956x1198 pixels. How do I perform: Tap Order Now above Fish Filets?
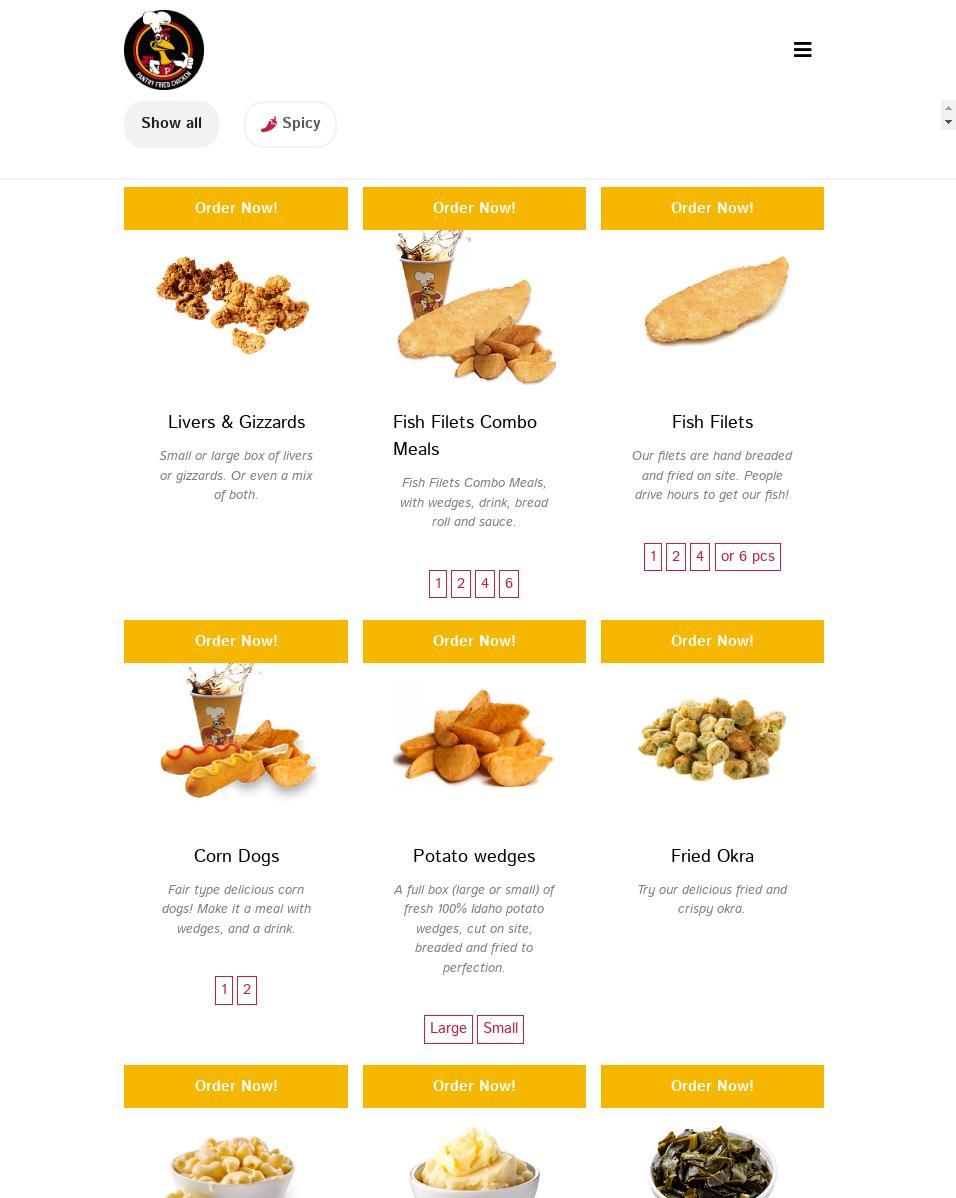click(712, 208)
